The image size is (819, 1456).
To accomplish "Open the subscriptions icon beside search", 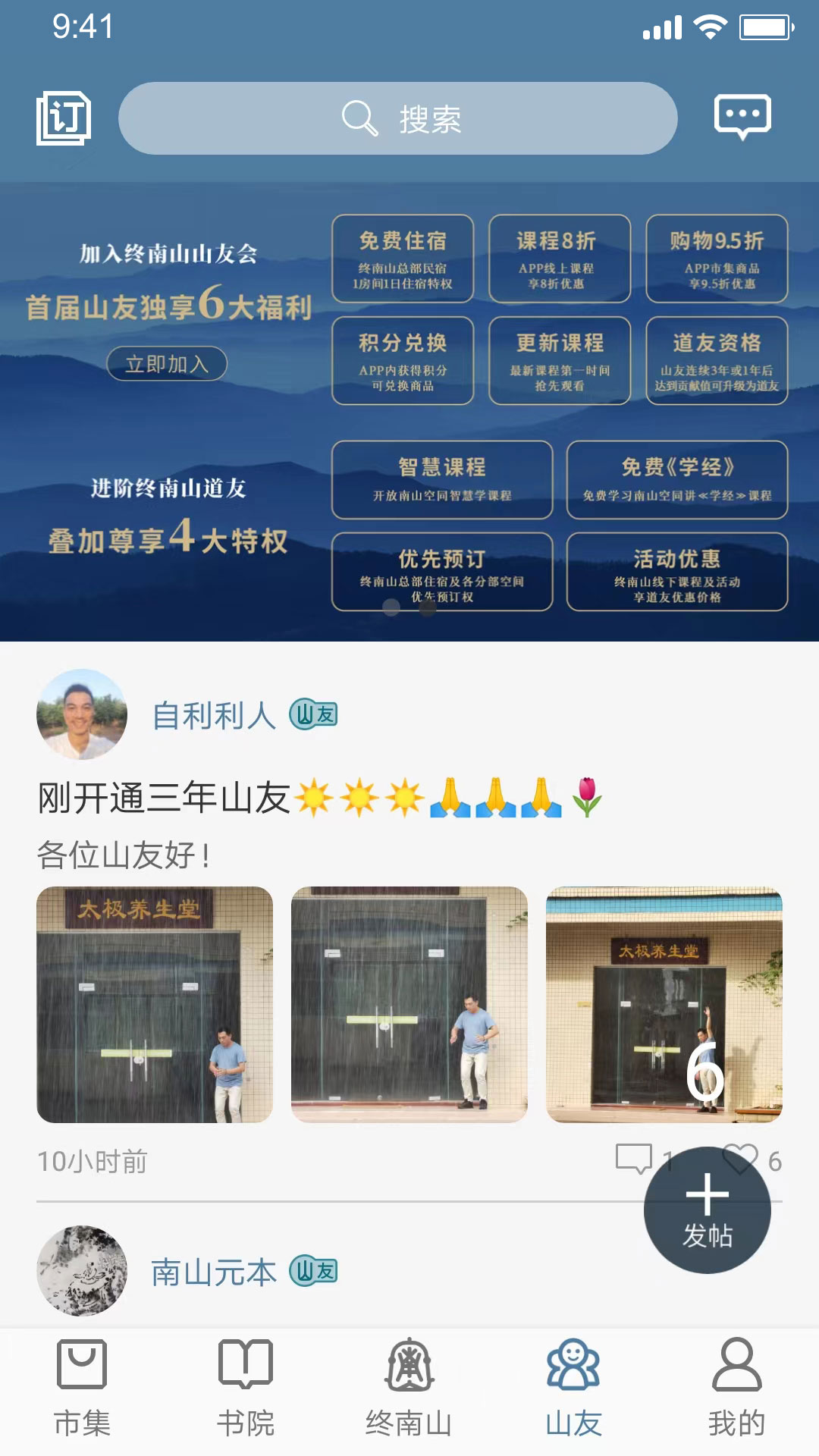I will [x=64, y=118].
